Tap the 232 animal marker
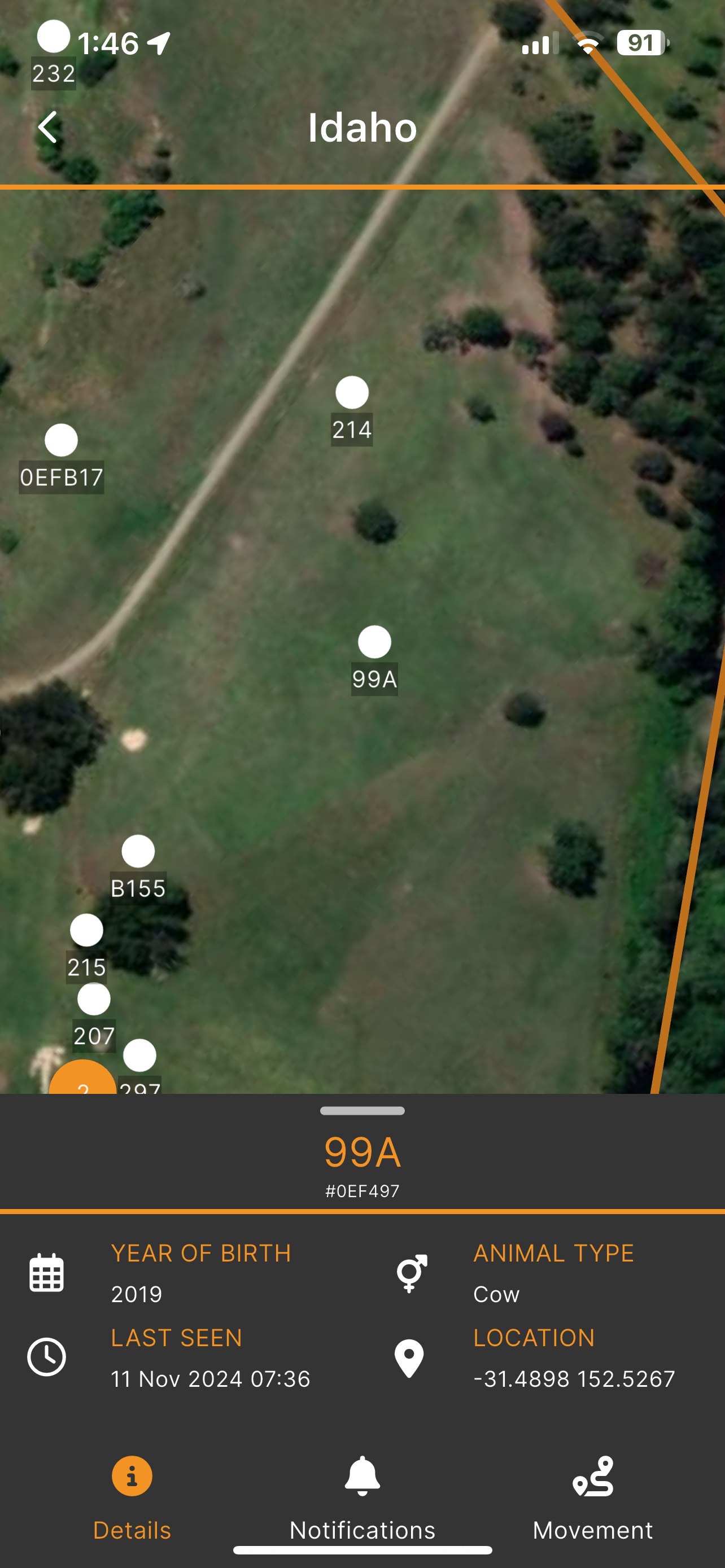 pos(54,37)
